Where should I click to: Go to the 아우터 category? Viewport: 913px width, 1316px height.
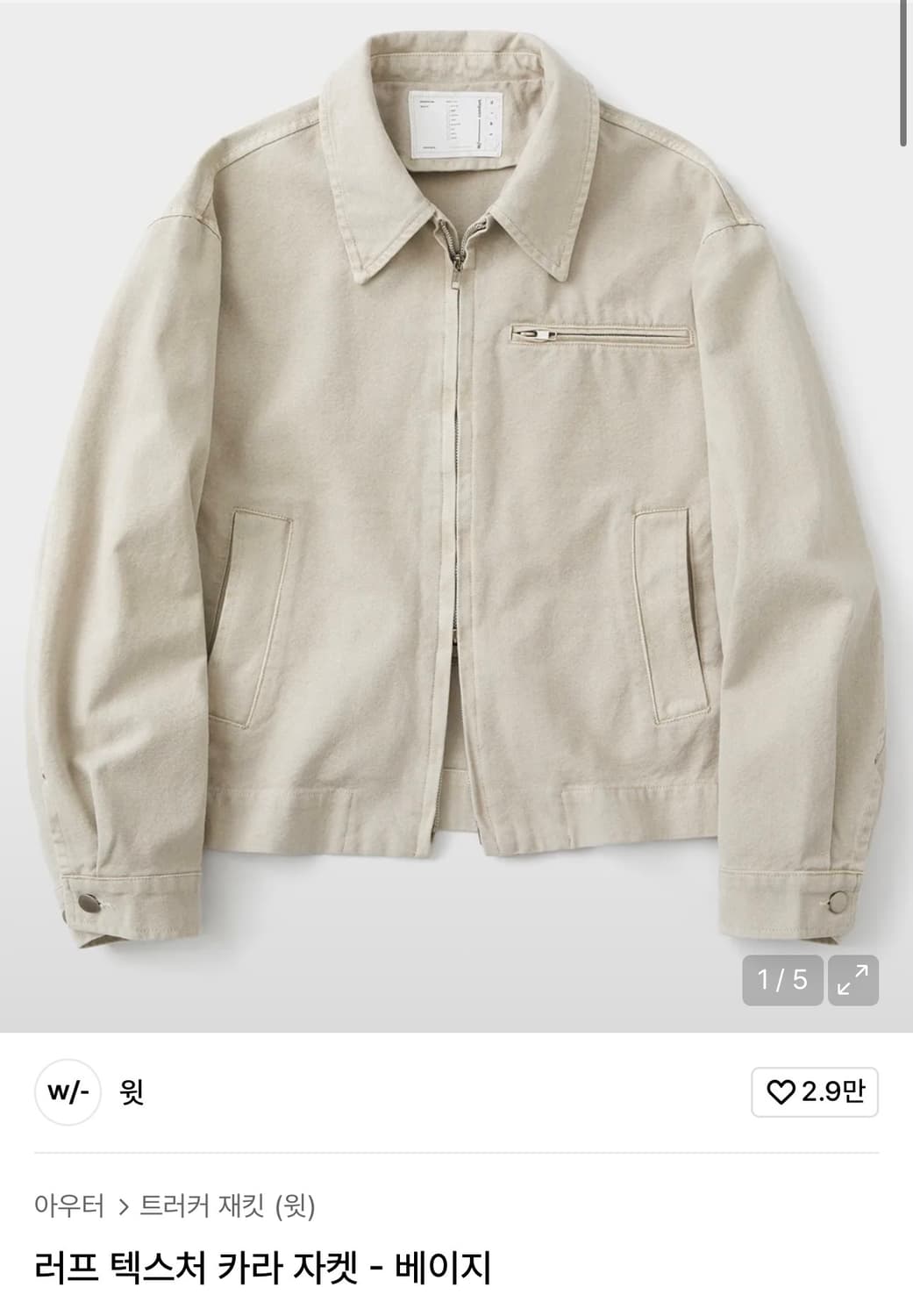click(x=69, y=1205)
